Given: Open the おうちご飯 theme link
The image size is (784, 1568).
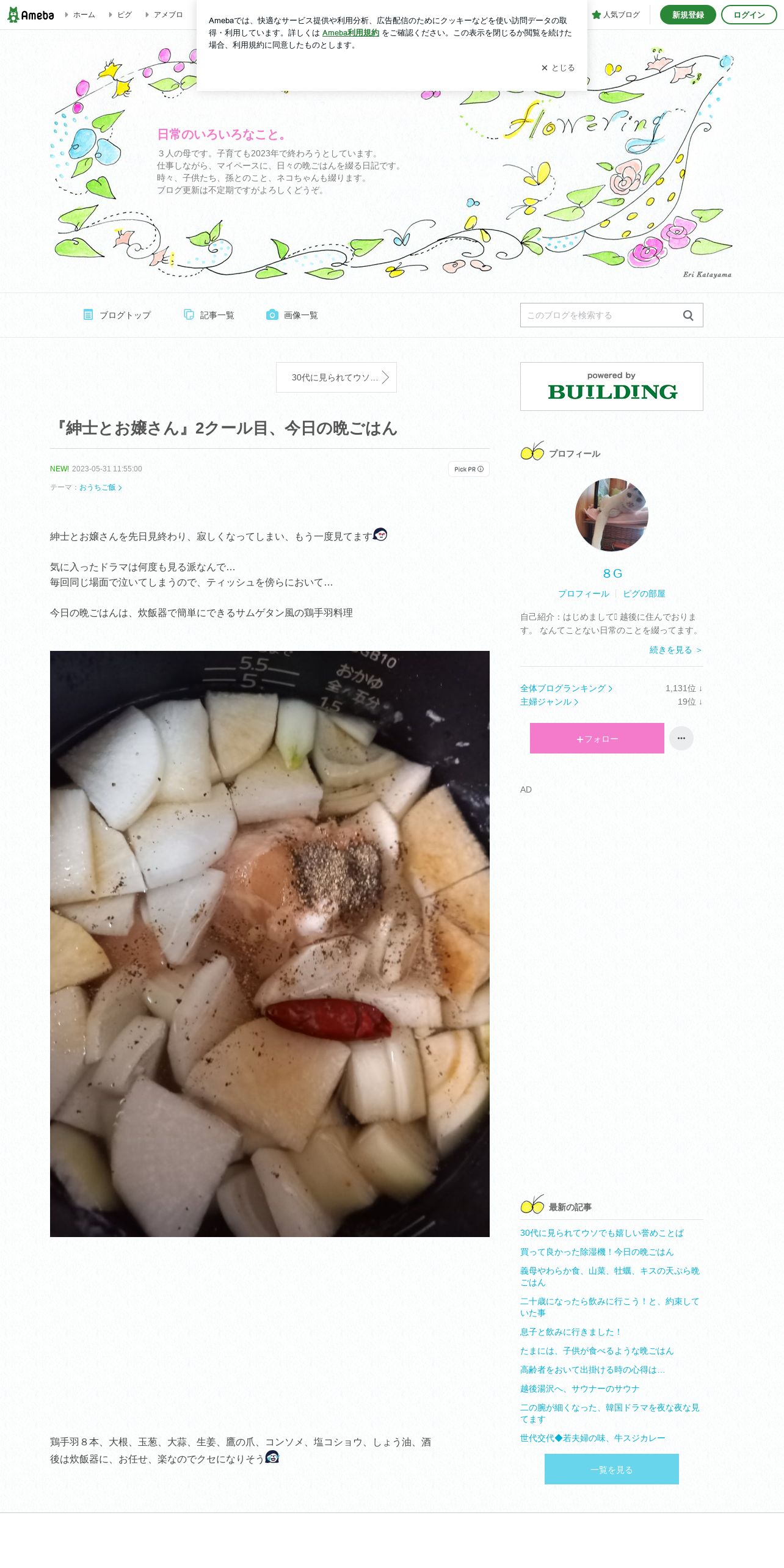Looking at the screenshot, I should click(101, 487).
